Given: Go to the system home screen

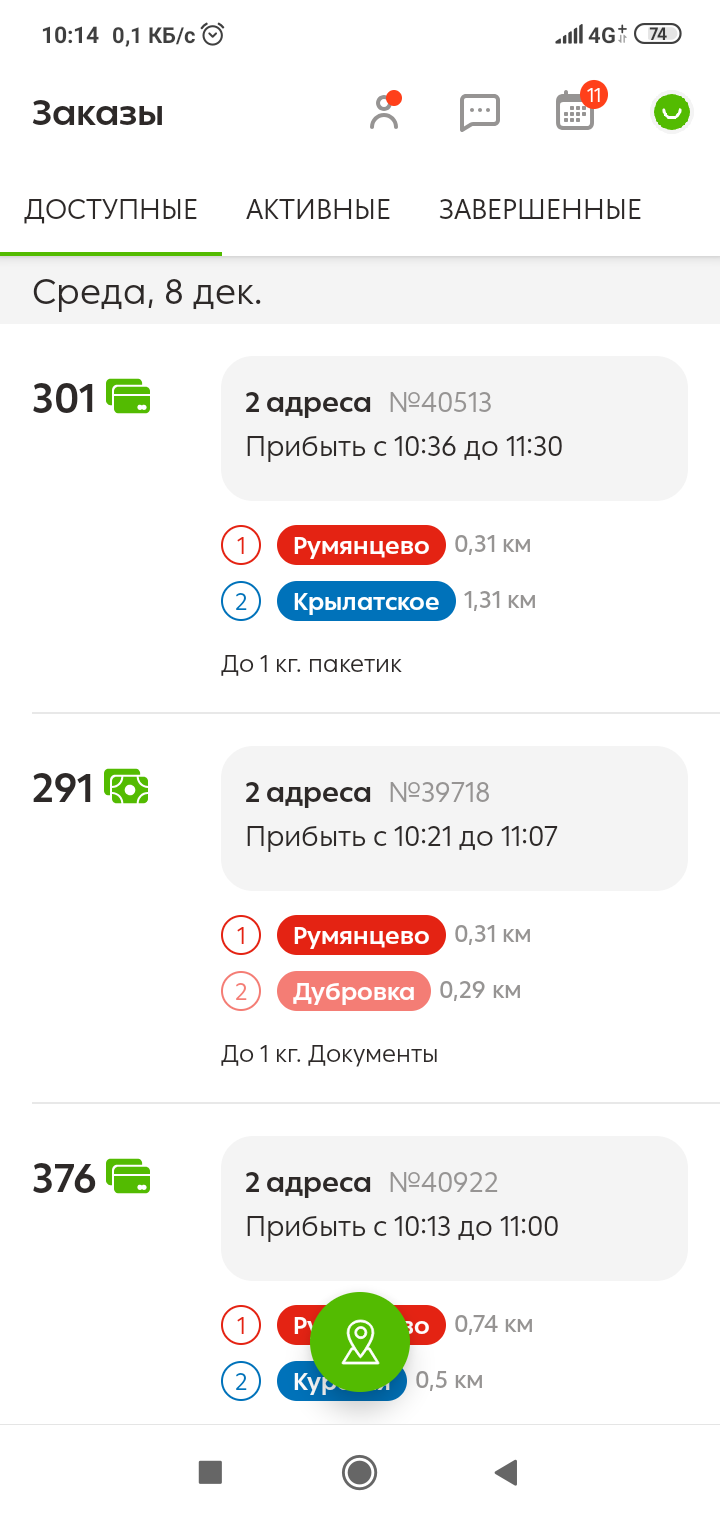Looking at the screenshot, I should click(359, 1472).
